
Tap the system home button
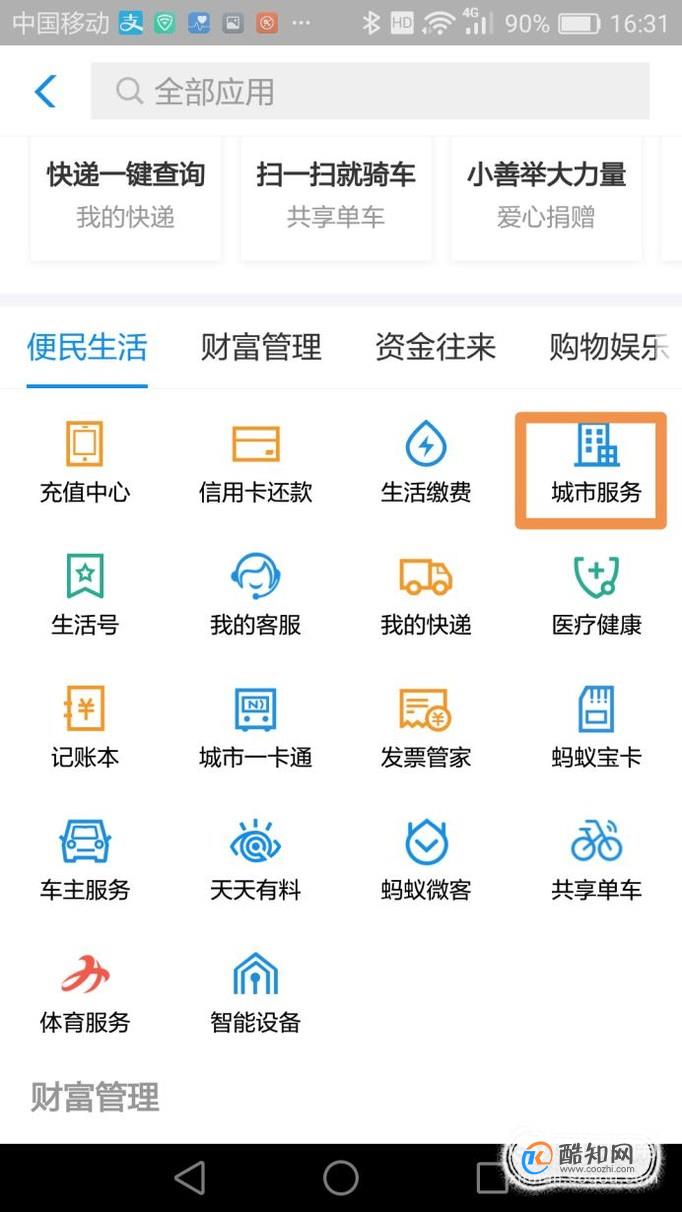(x=341, y=1178)
